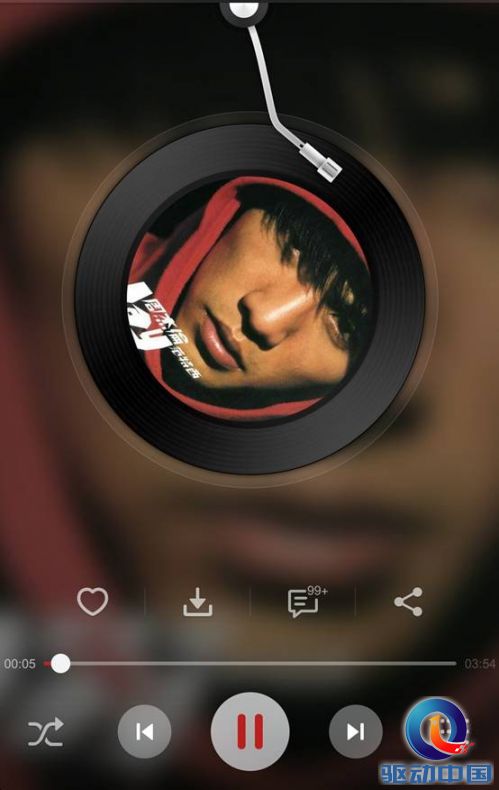Like the current song with the heart

[x=92, y=602]
